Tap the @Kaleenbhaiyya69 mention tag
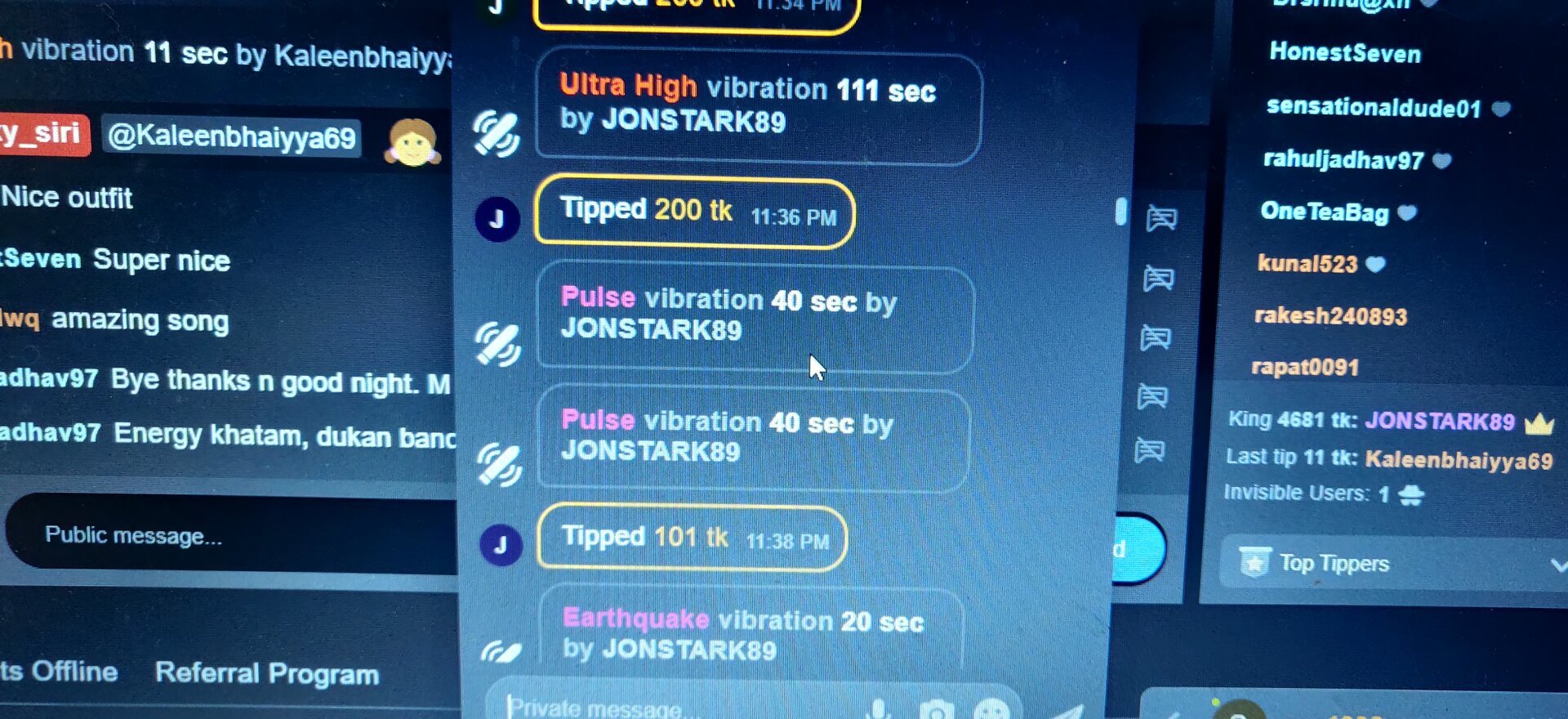This screenshot has height=719, width=1568. [232, 136]
